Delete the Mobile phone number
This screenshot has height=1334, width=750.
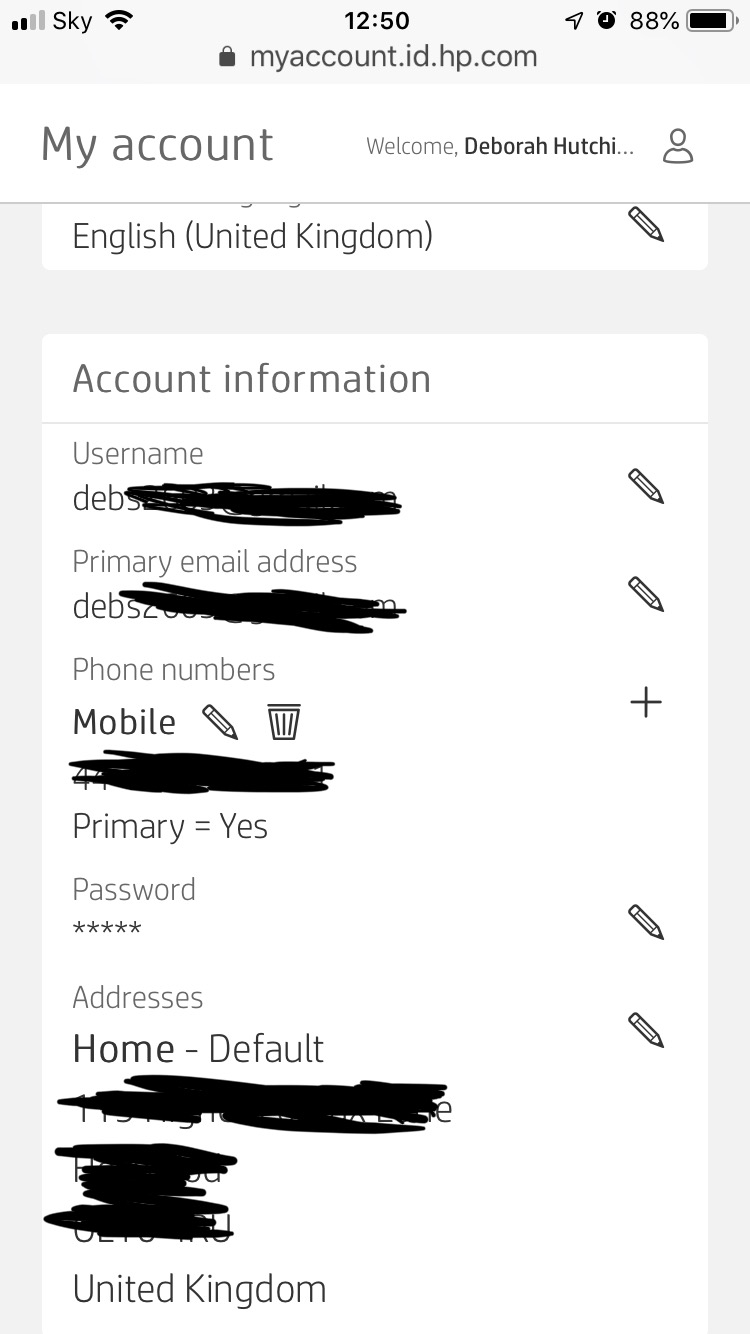pyautogui.click(x=284, y=721)
